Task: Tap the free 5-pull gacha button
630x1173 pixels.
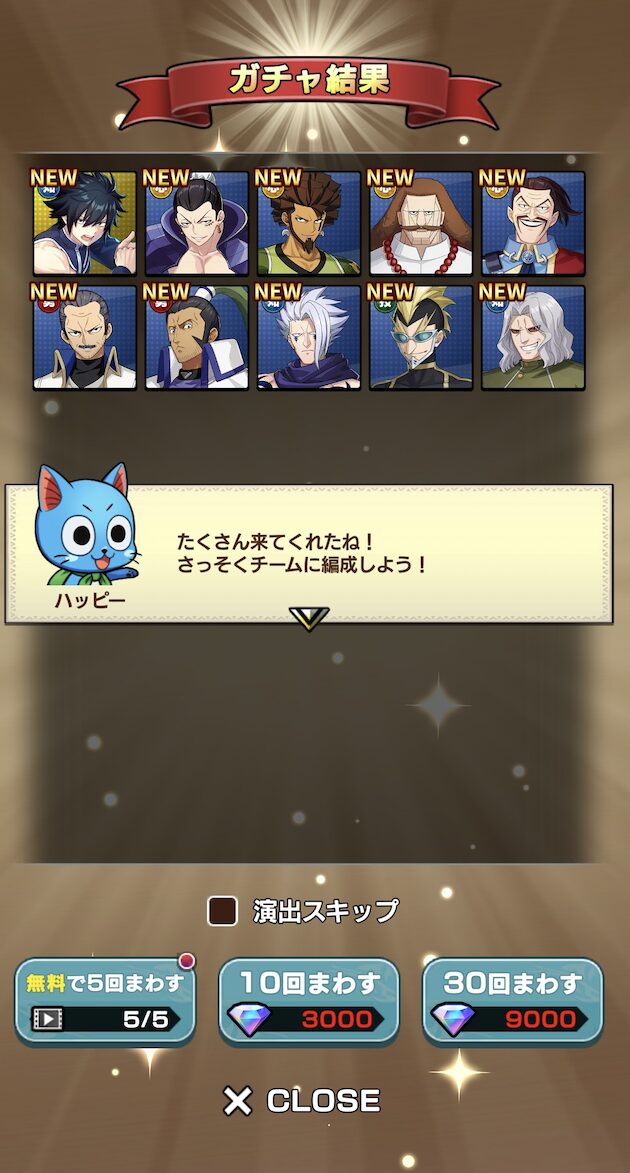Action: (104, 1001)
